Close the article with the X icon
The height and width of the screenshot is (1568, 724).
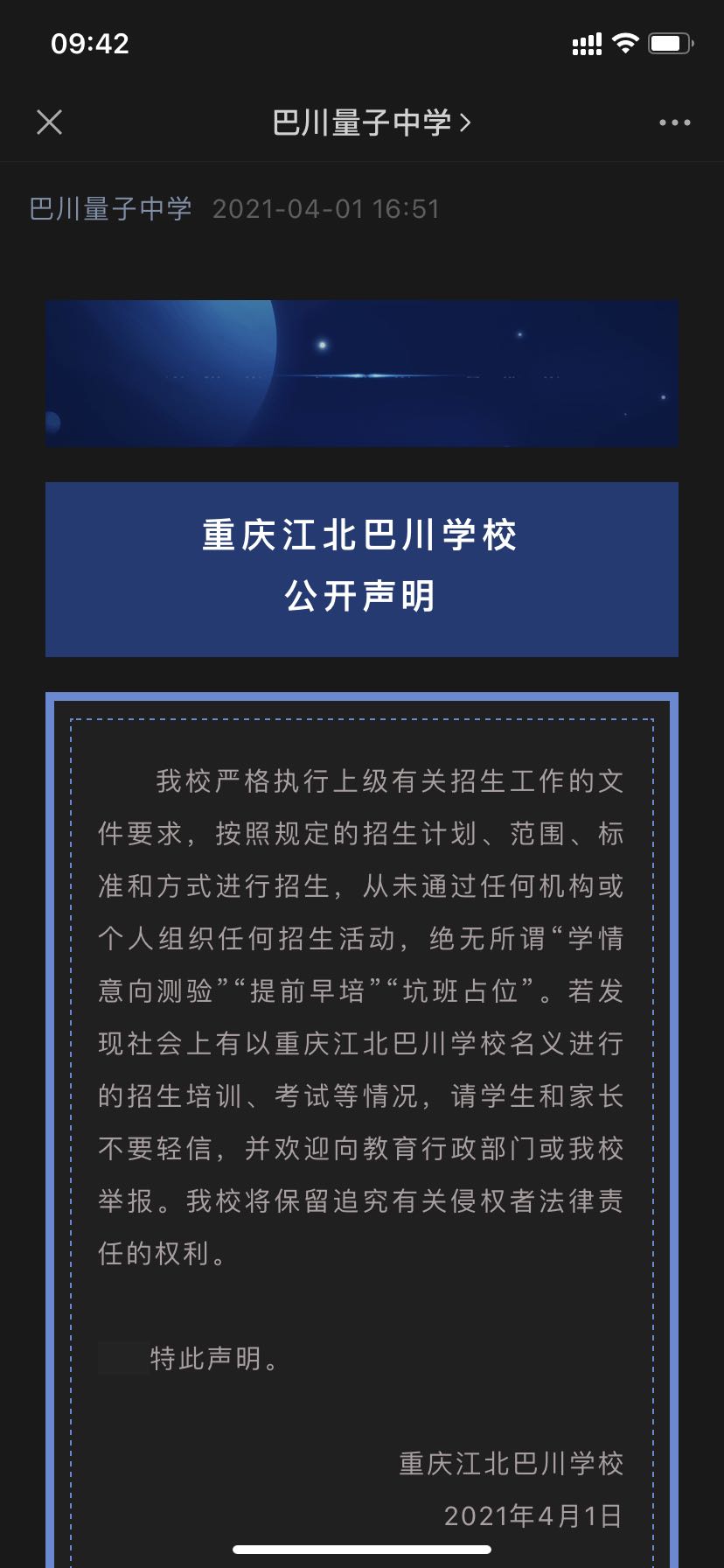pos(50,122)
